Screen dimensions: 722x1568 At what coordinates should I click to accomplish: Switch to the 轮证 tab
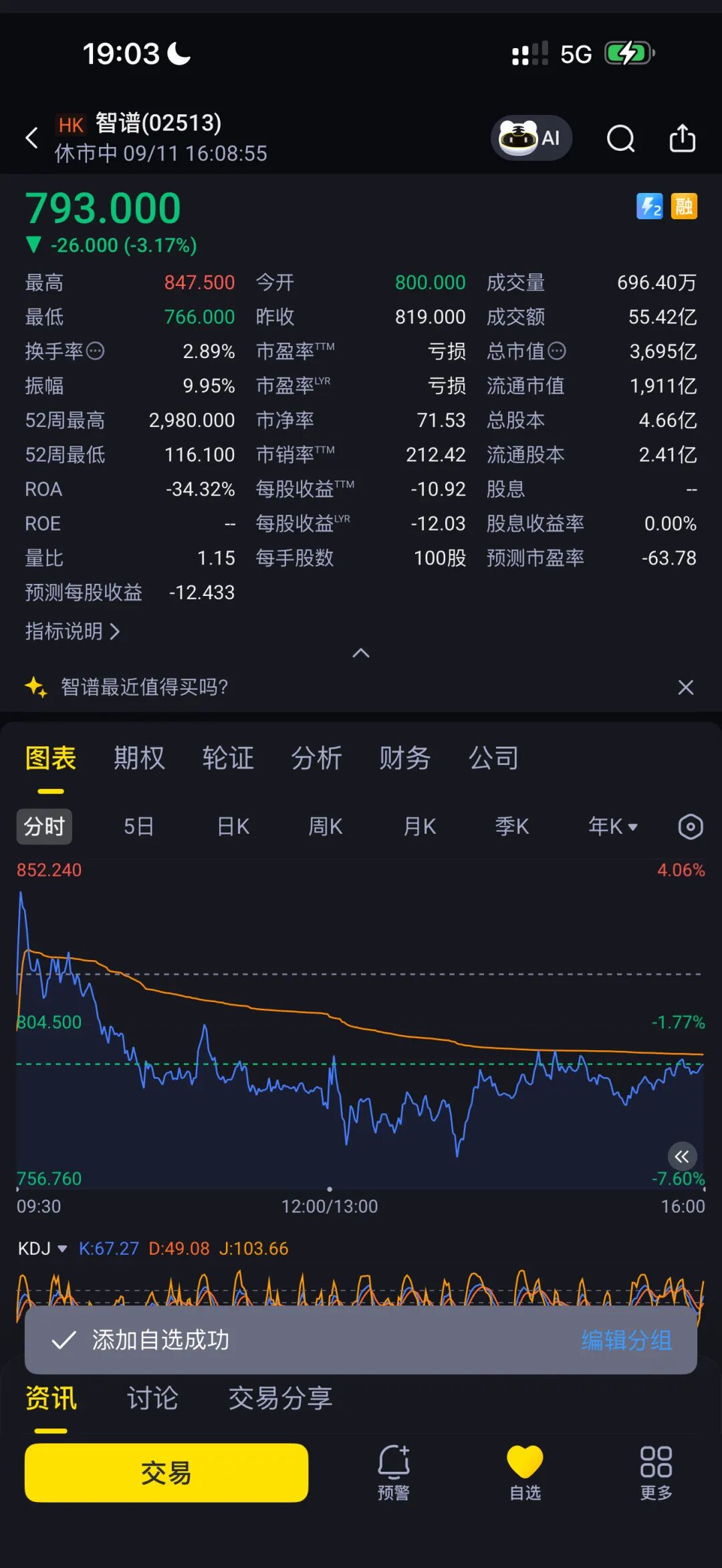228,758
